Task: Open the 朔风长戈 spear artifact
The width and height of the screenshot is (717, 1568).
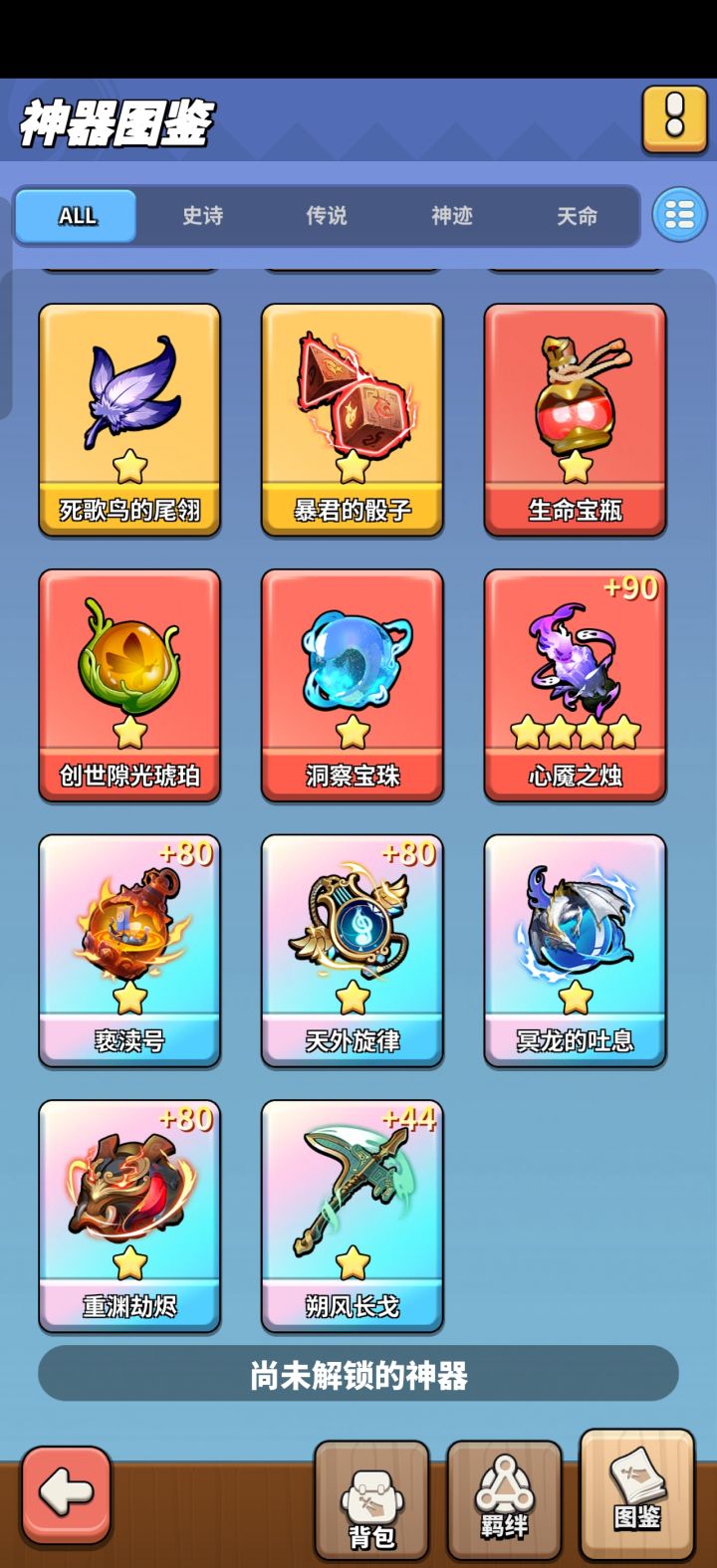Action: coord(353,1215)
